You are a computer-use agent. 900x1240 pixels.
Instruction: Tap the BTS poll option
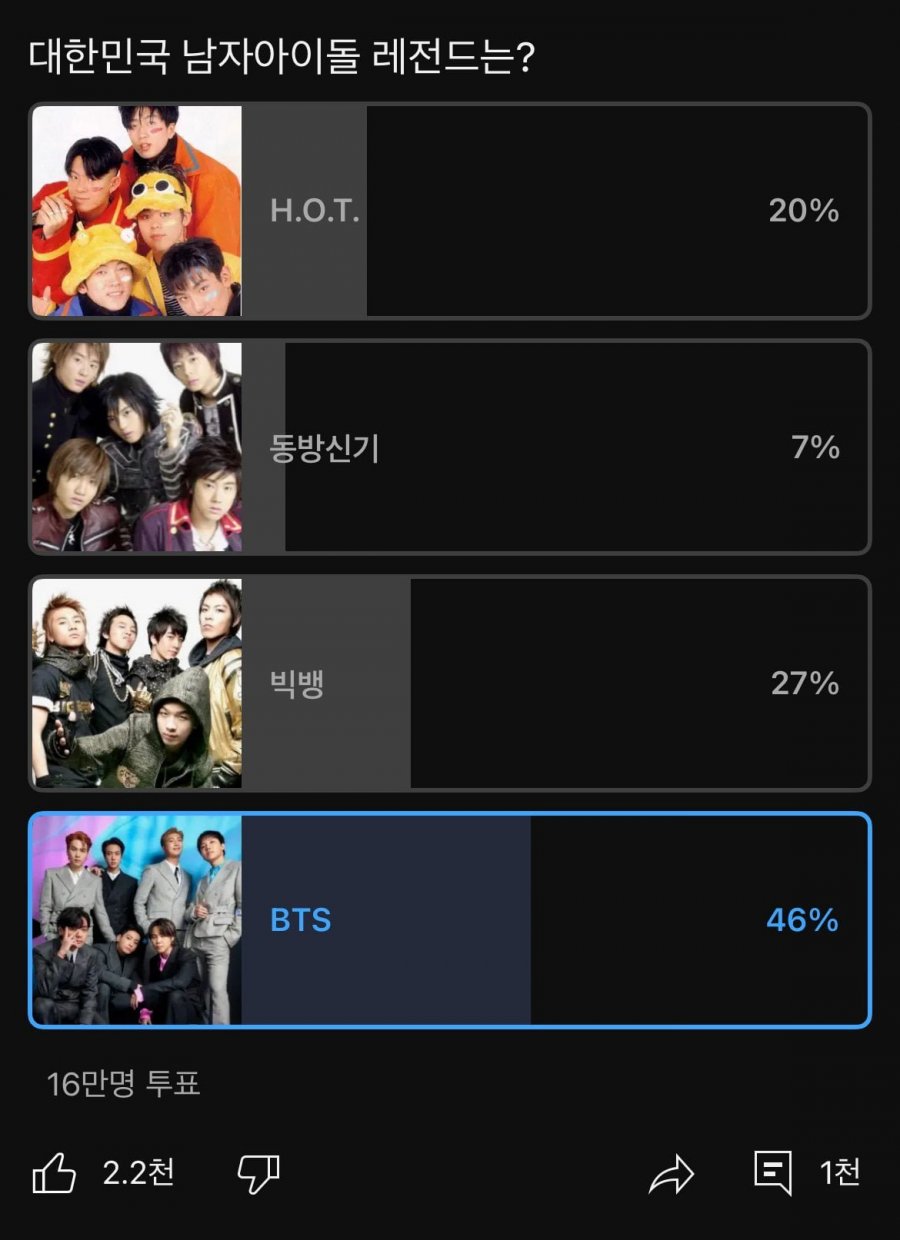(450, 919)
